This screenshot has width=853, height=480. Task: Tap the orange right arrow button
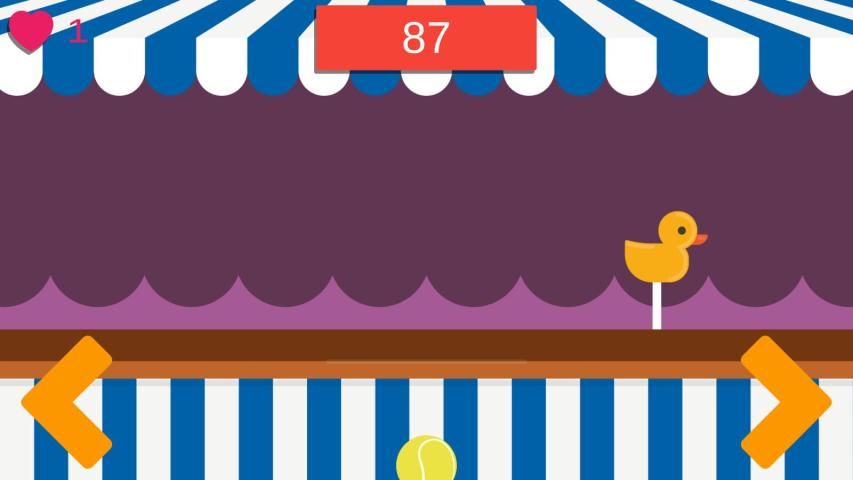pos(787,402)
